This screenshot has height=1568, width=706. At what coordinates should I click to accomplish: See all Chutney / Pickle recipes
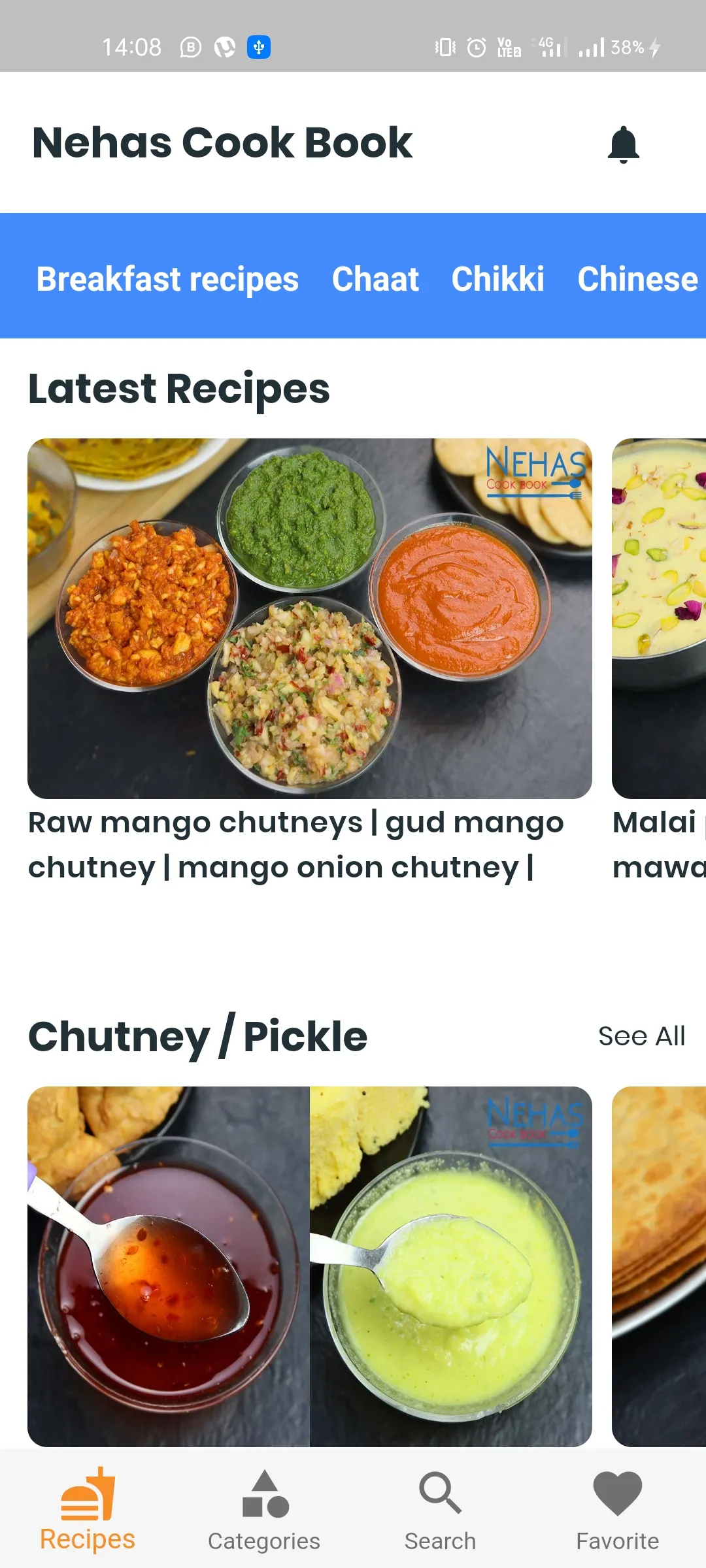[x=641, y=1036]
